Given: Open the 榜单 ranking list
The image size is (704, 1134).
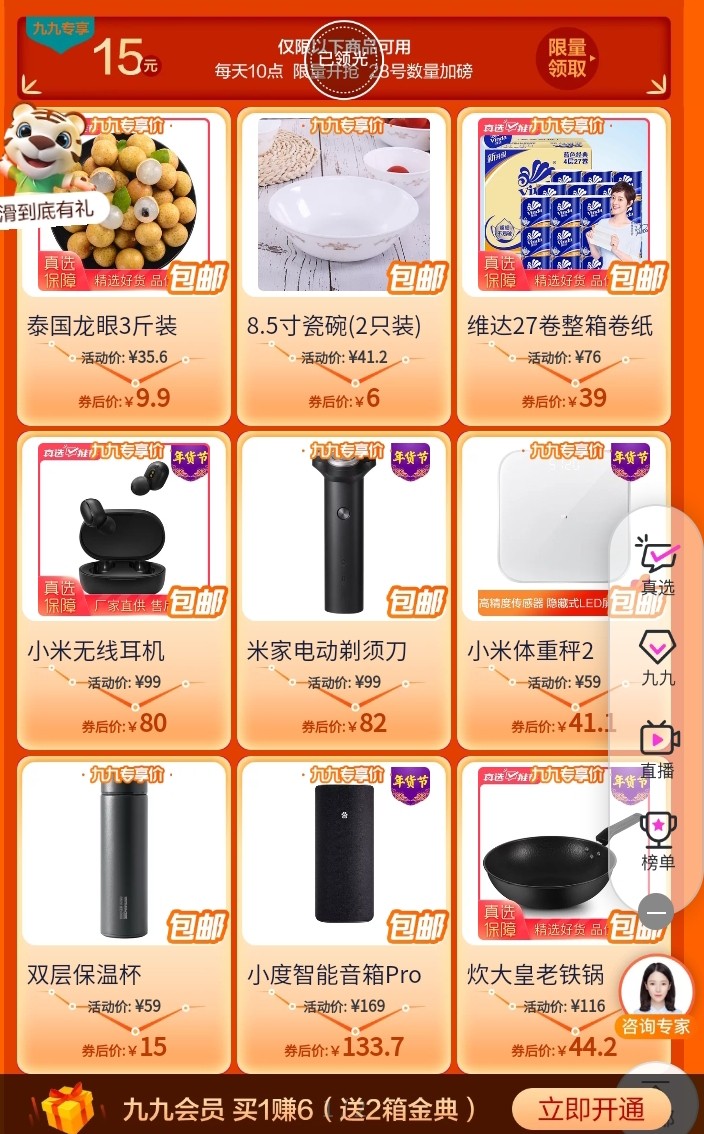Looking at the screenshot, I should tap(658, 841).
